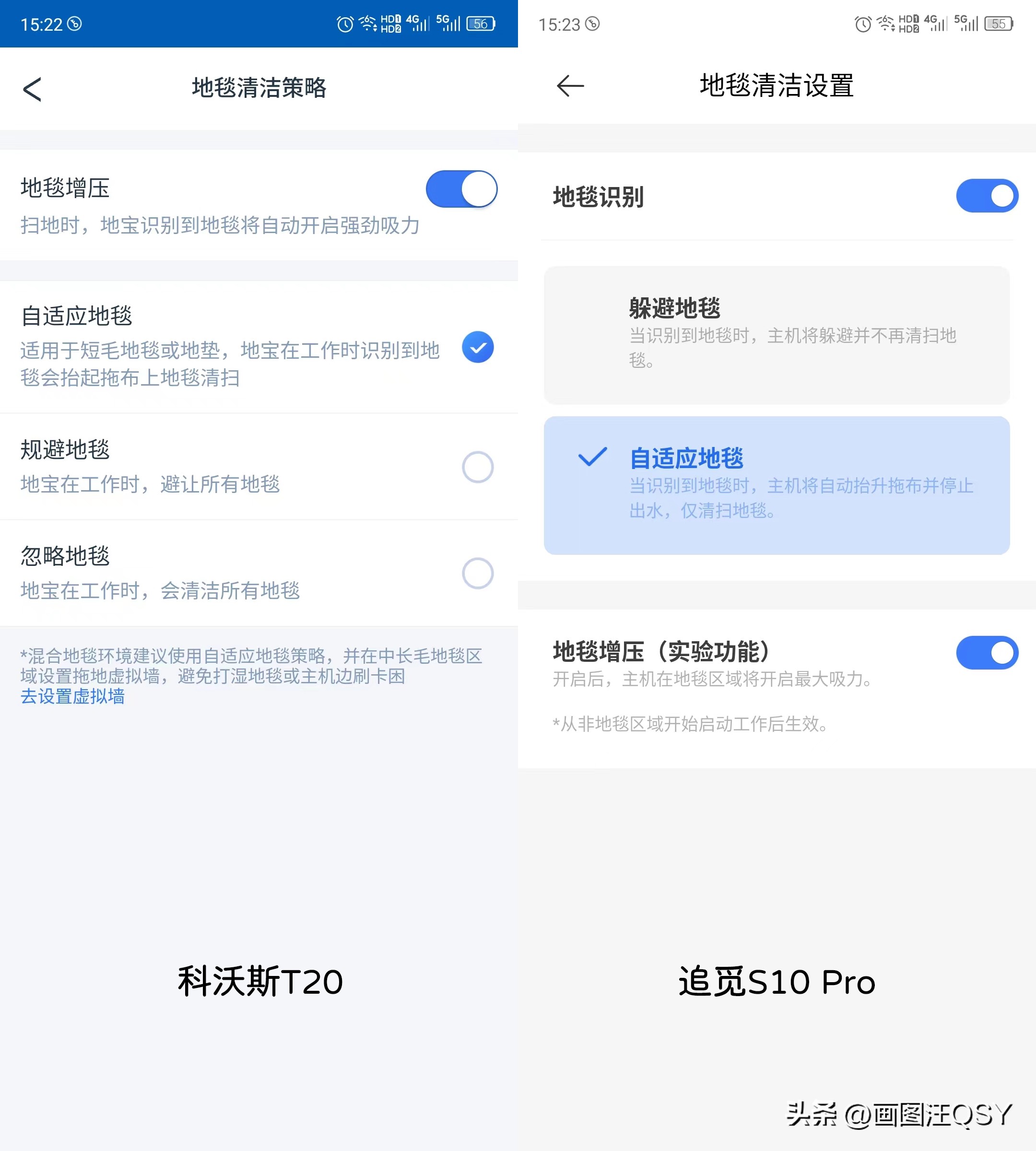Tap the back arrow on 地毯清洁策略 page
The height and width of the screenshot is (1151, 1036).
click(33, 89)
